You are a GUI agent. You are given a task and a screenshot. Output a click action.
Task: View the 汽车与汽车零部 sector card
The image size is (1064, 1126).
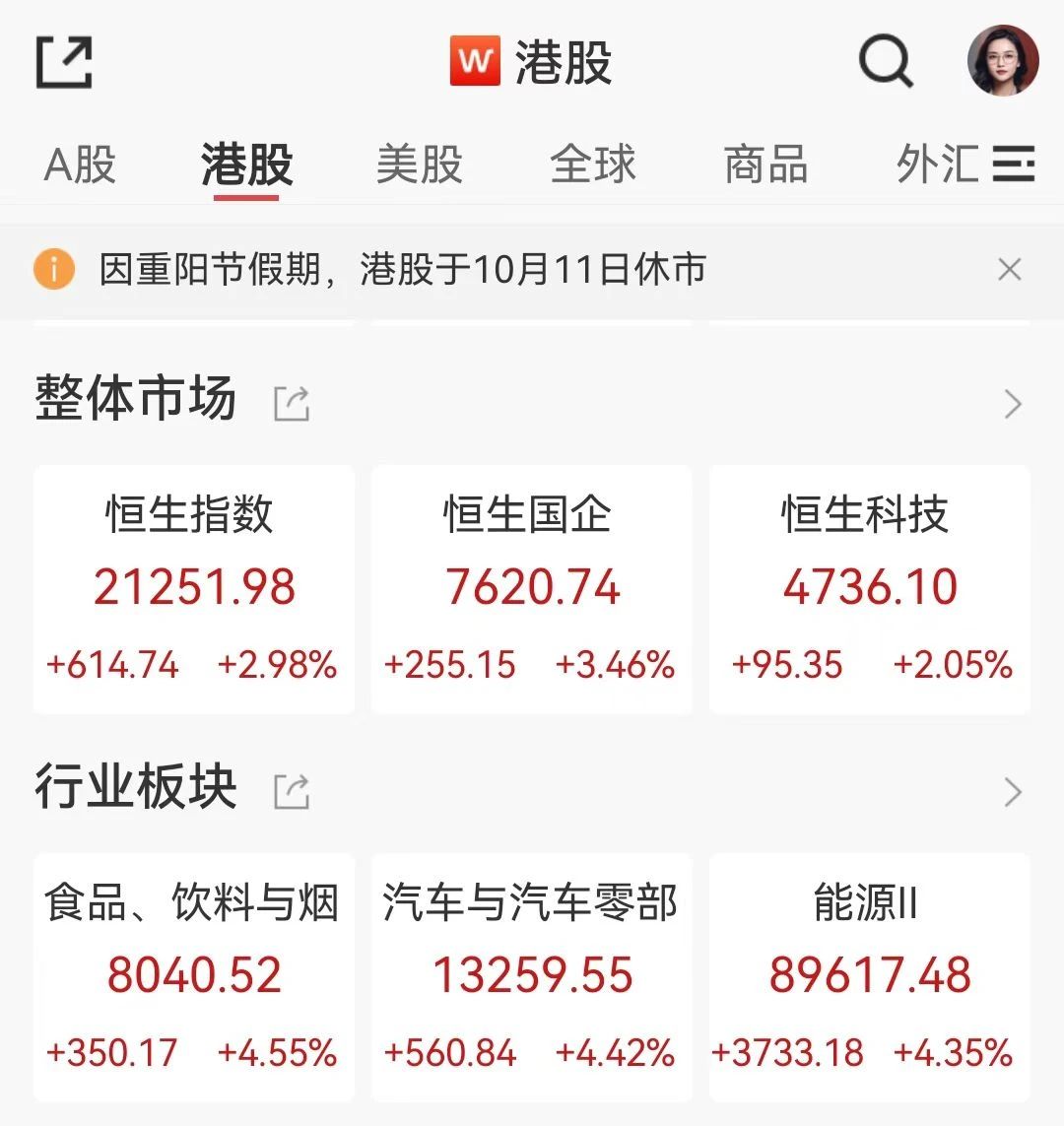point(532,976)
